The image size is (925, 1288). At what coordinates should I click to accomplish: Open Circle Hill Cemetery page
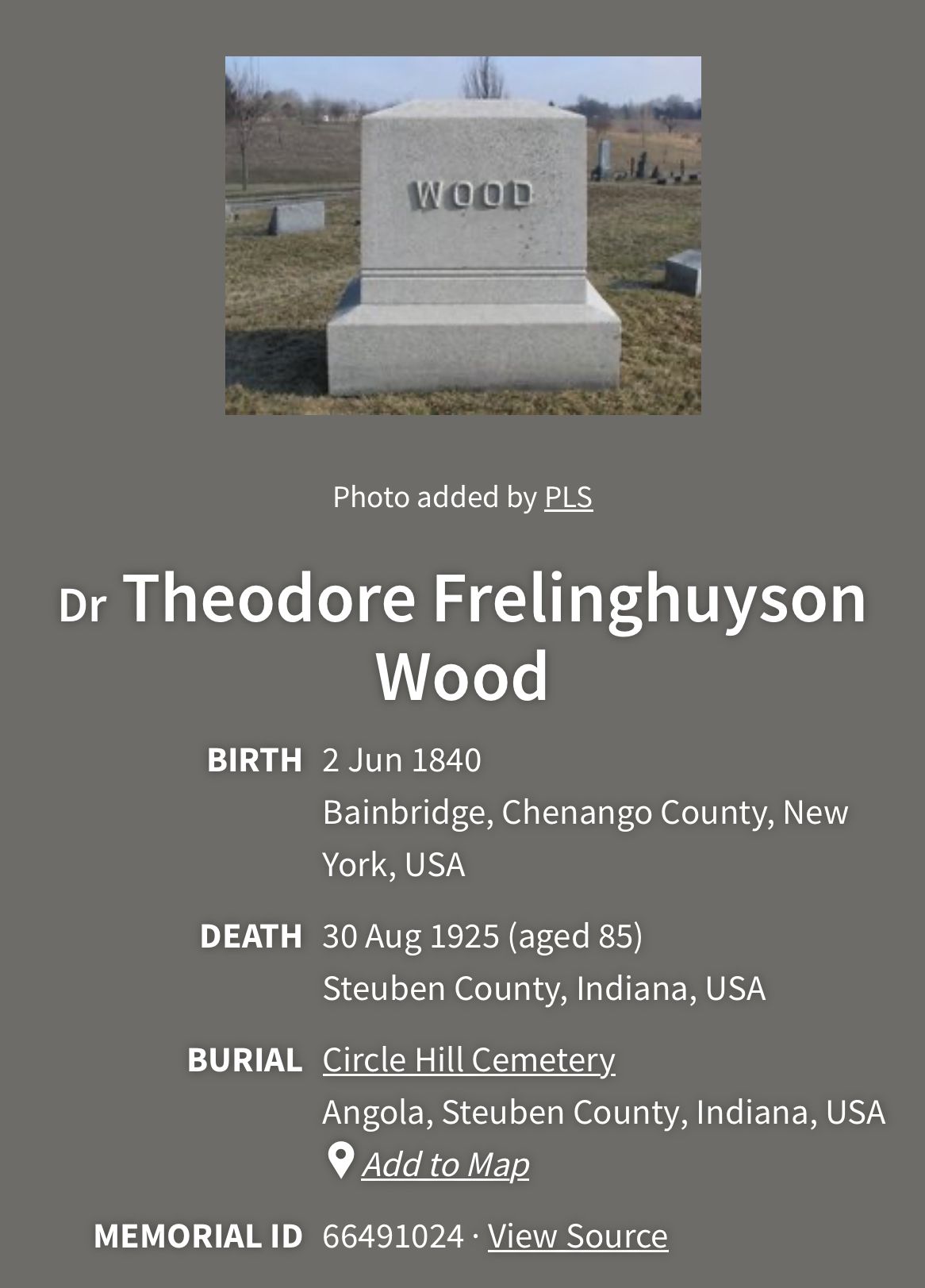point(468,1059)
